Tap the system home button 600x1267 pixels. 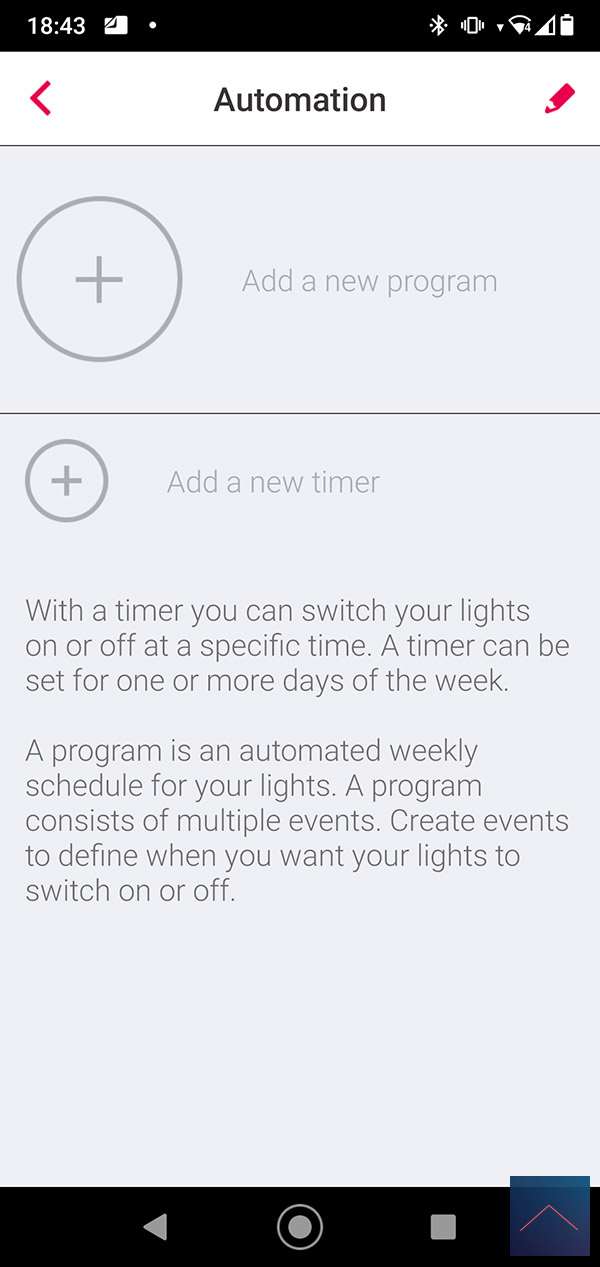(300, 1226)
